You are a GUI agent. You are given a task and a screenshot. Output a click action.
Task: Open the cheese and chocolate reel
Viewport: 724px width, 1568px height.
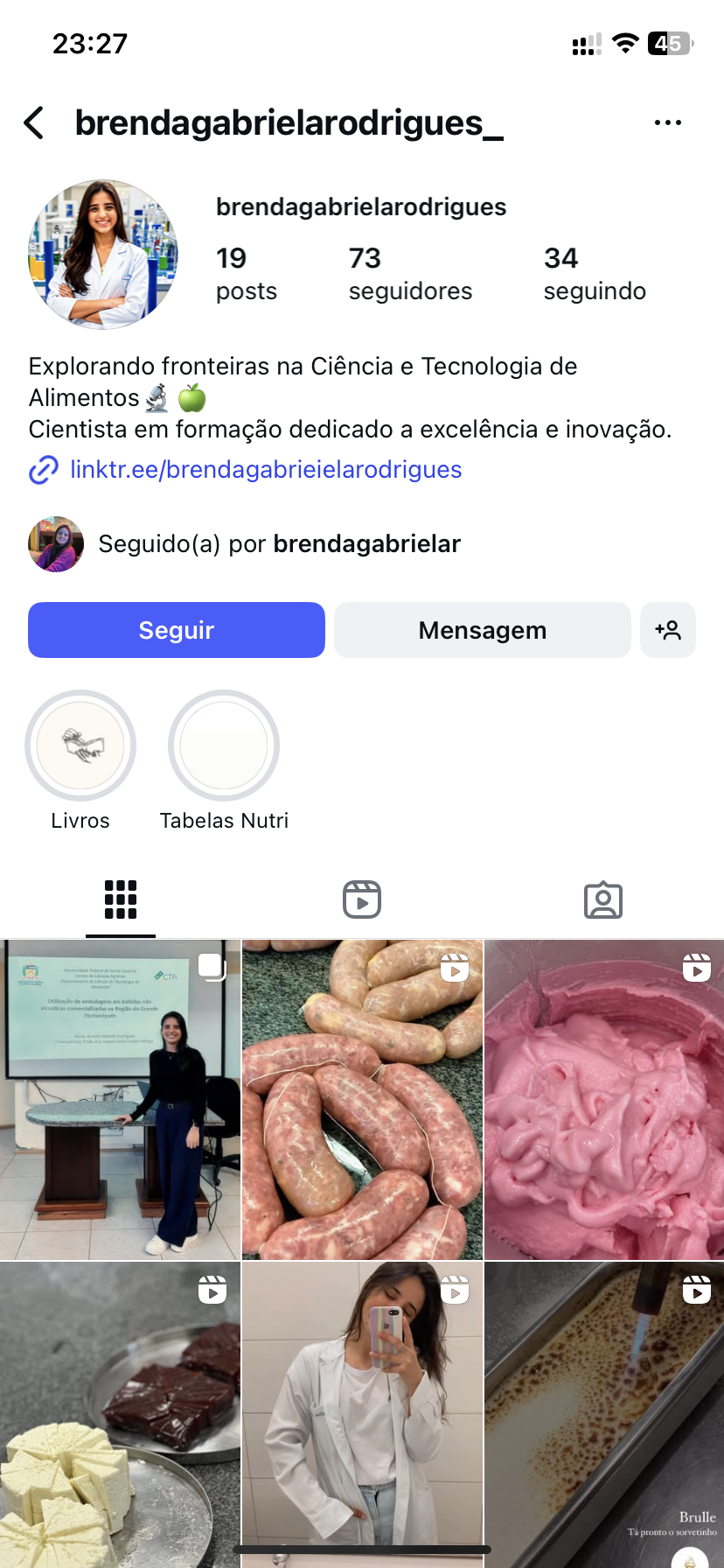click(120, 1413)
